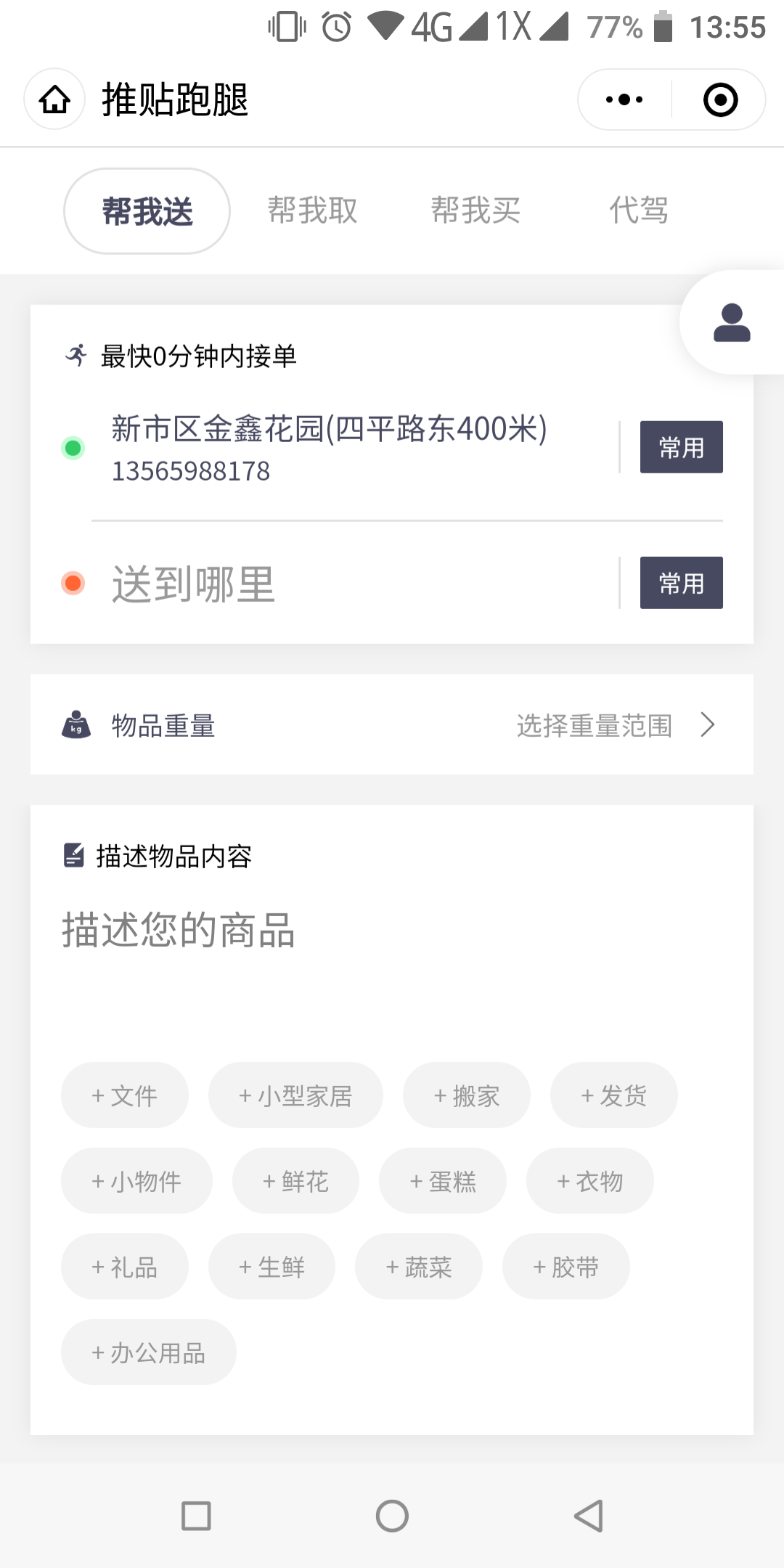Image resolution: width=784 pixels, height=1568 pixels.
Task: Pick the 蛋糕 chip
Action: point(443,1180)
